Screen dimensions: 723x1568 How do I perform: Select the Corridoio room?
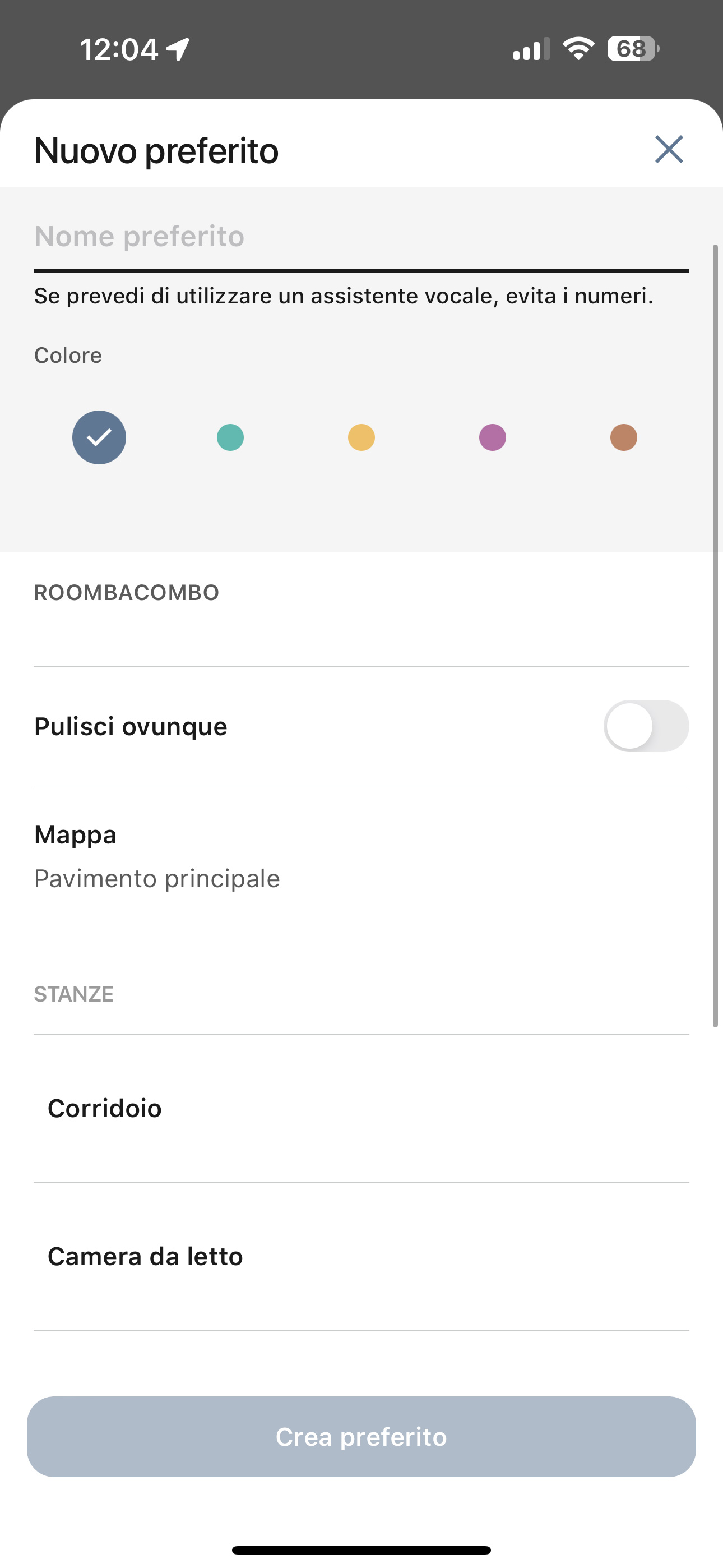coord(361,1109)
